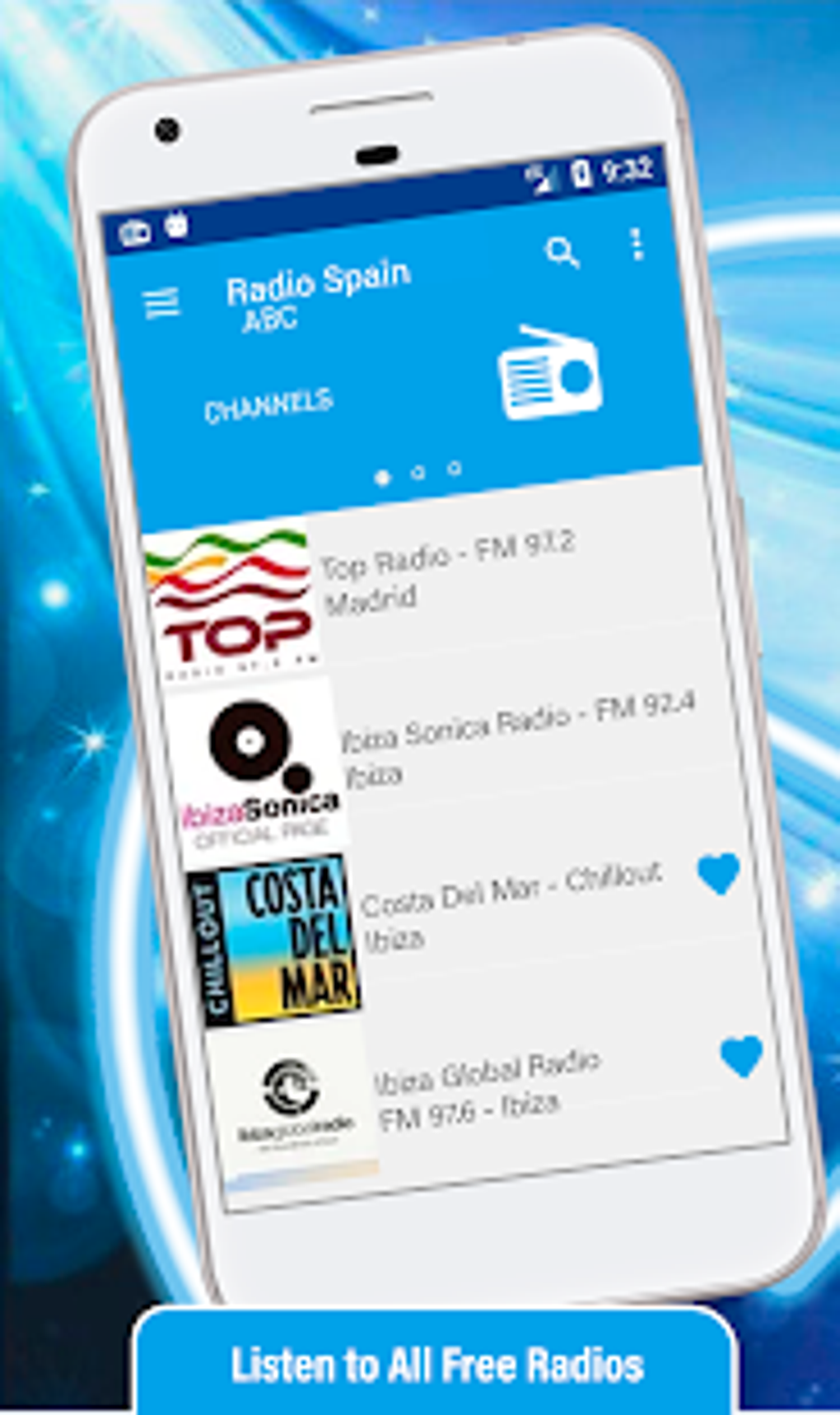Tap the robot notification icon in status bar
This screenshot has width=840, height=1415.
tap(175, 224)
